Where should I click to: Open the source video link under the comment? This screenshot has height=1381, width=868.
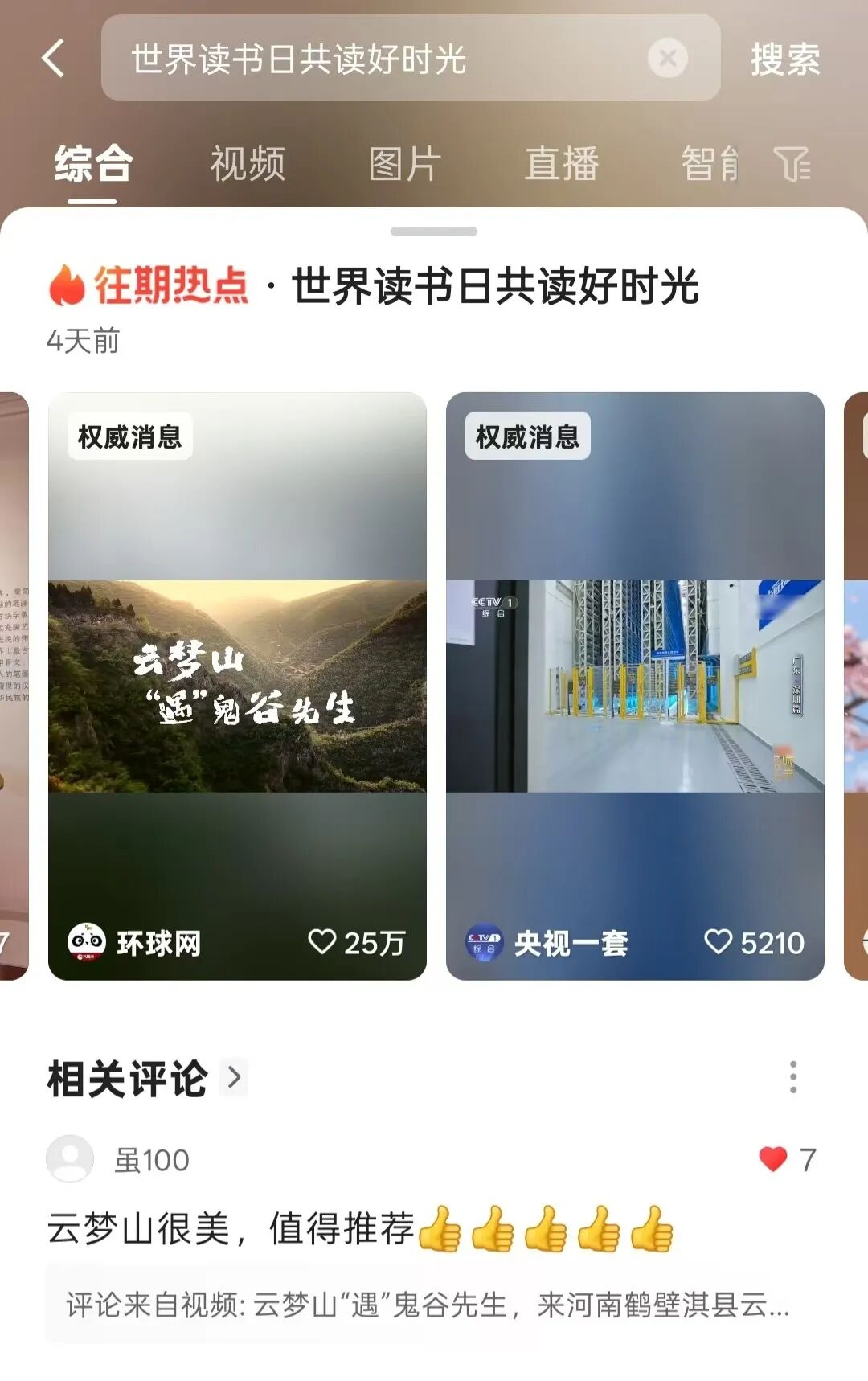click(x=426, y=1305)
